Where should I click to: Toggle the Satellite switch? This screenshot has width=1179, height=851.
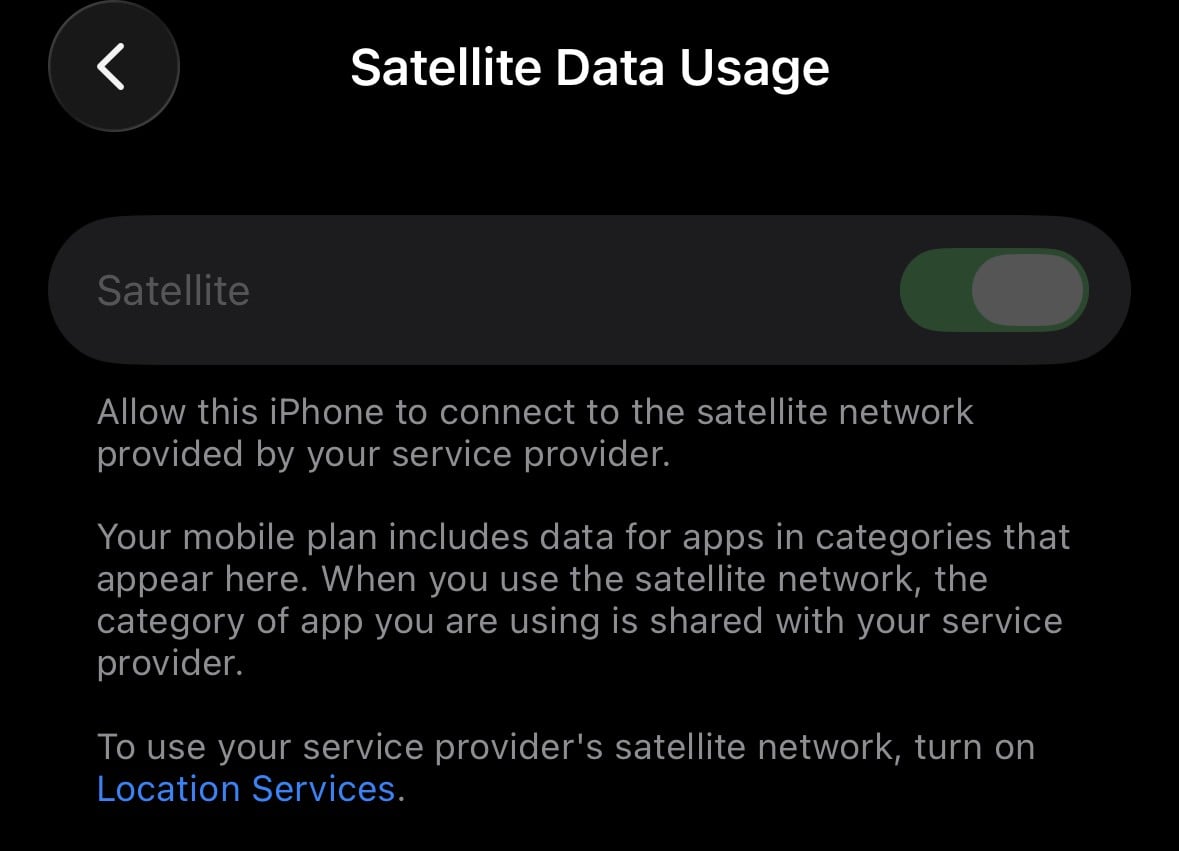click(993, 290)
